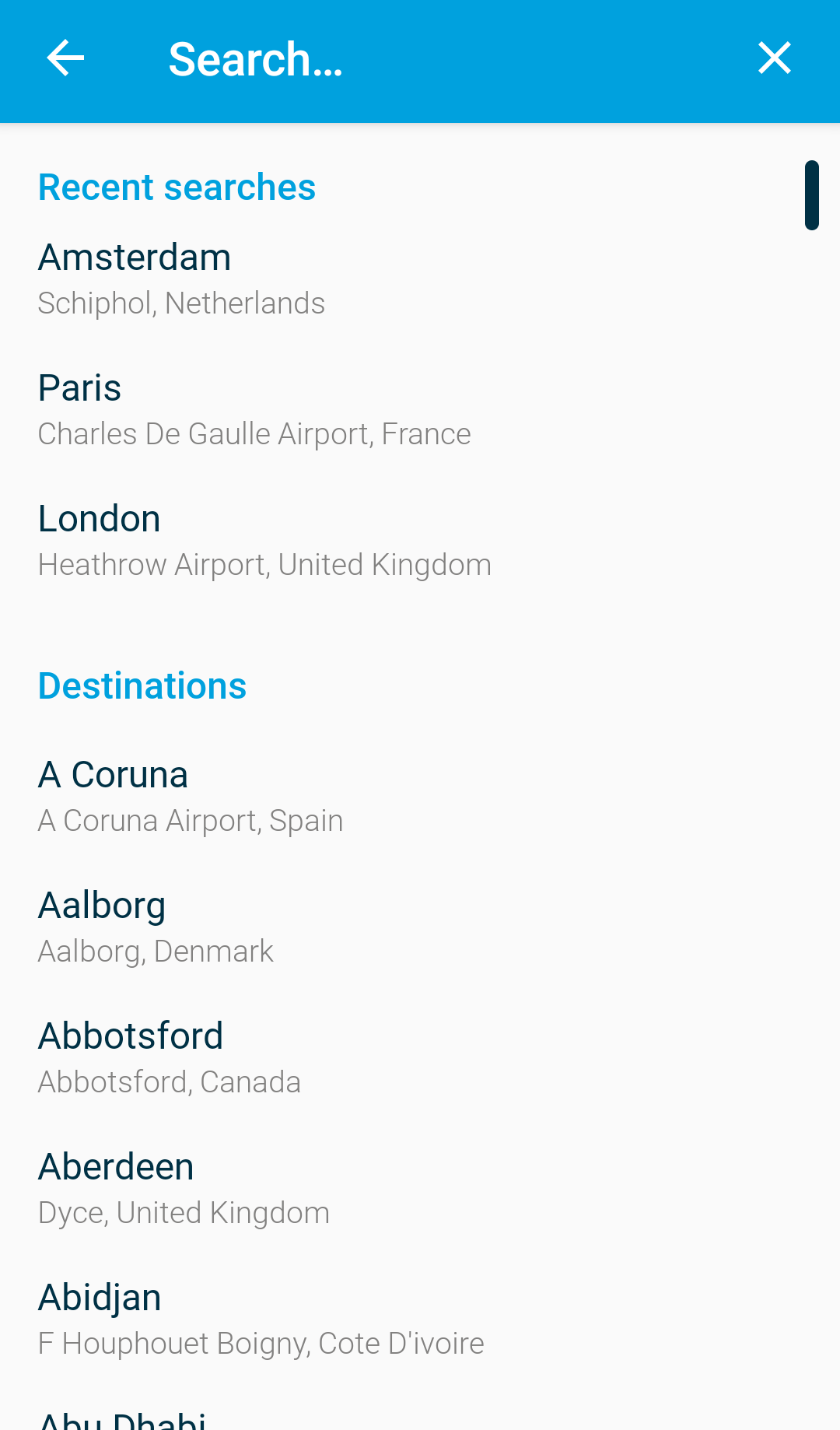Choose Aberdeen Dyce airport
This screenshot has width=840, height=1430.
[115, 1165]
